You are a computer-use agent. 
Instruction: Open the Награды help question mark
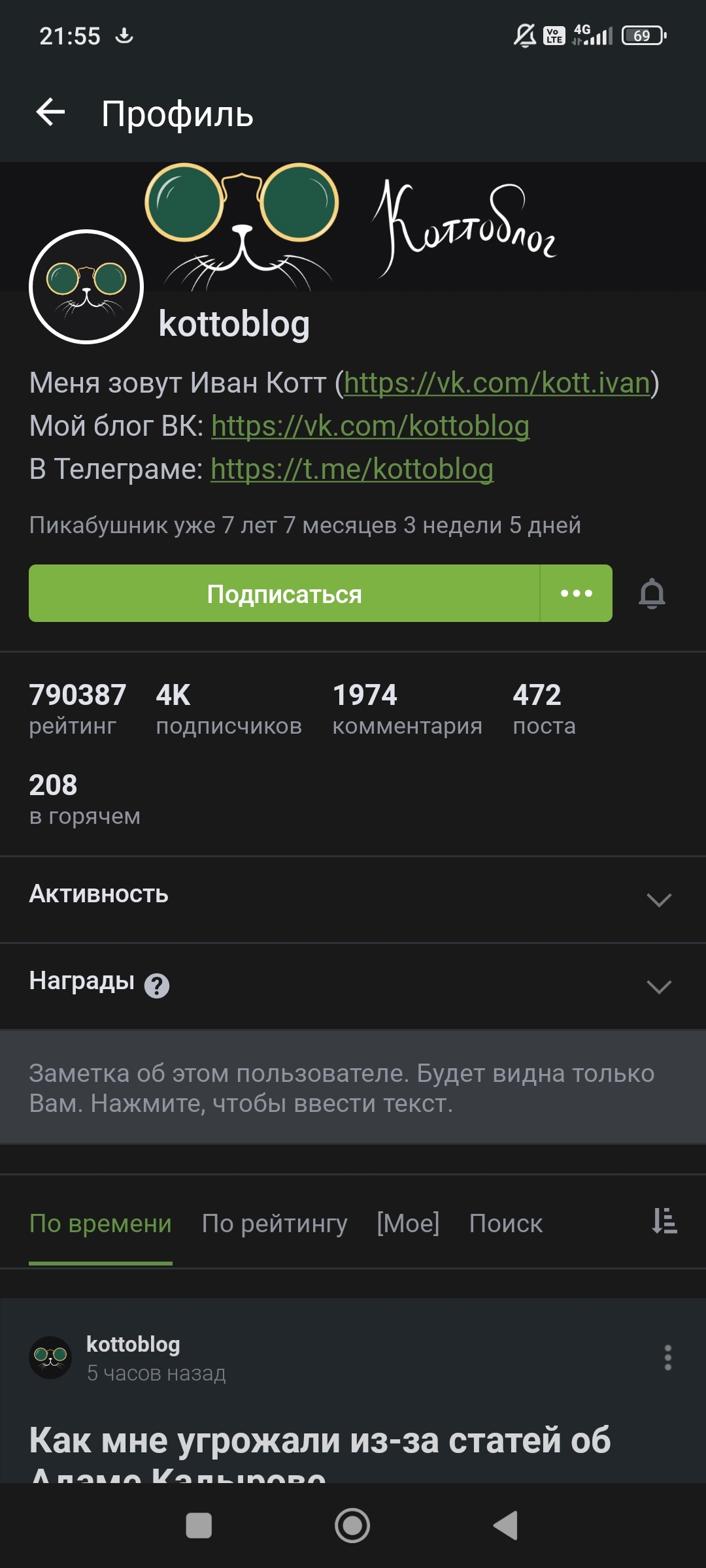coord(157,985)
